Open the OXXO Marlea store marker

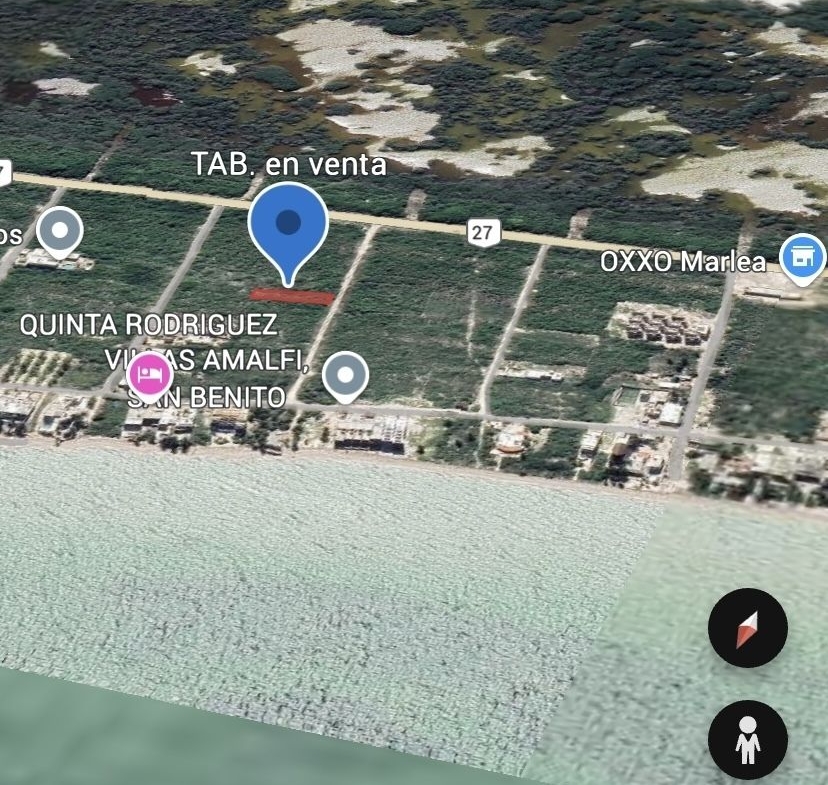(803, 258)
